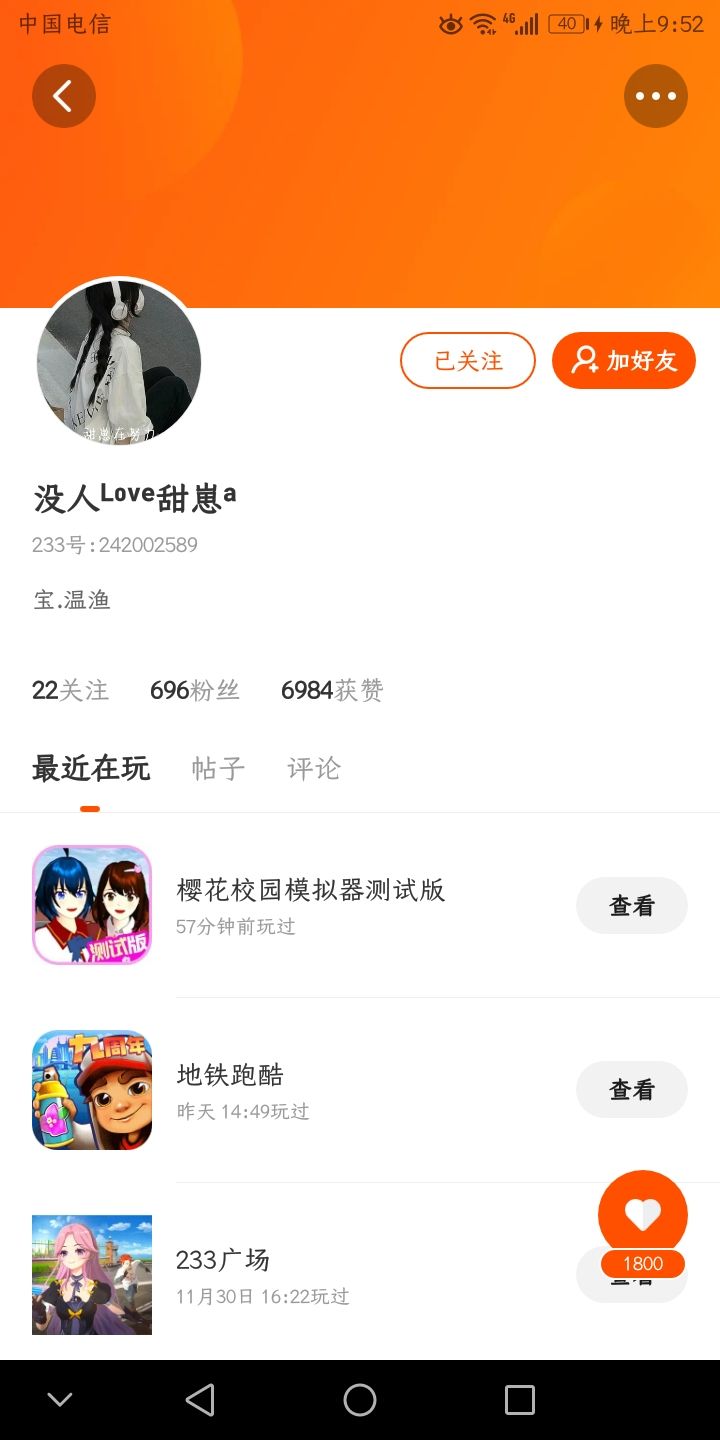Open the 樱花校园模拟器测试版 game icon
The image size is (720, 1440).
click(92, 905)
